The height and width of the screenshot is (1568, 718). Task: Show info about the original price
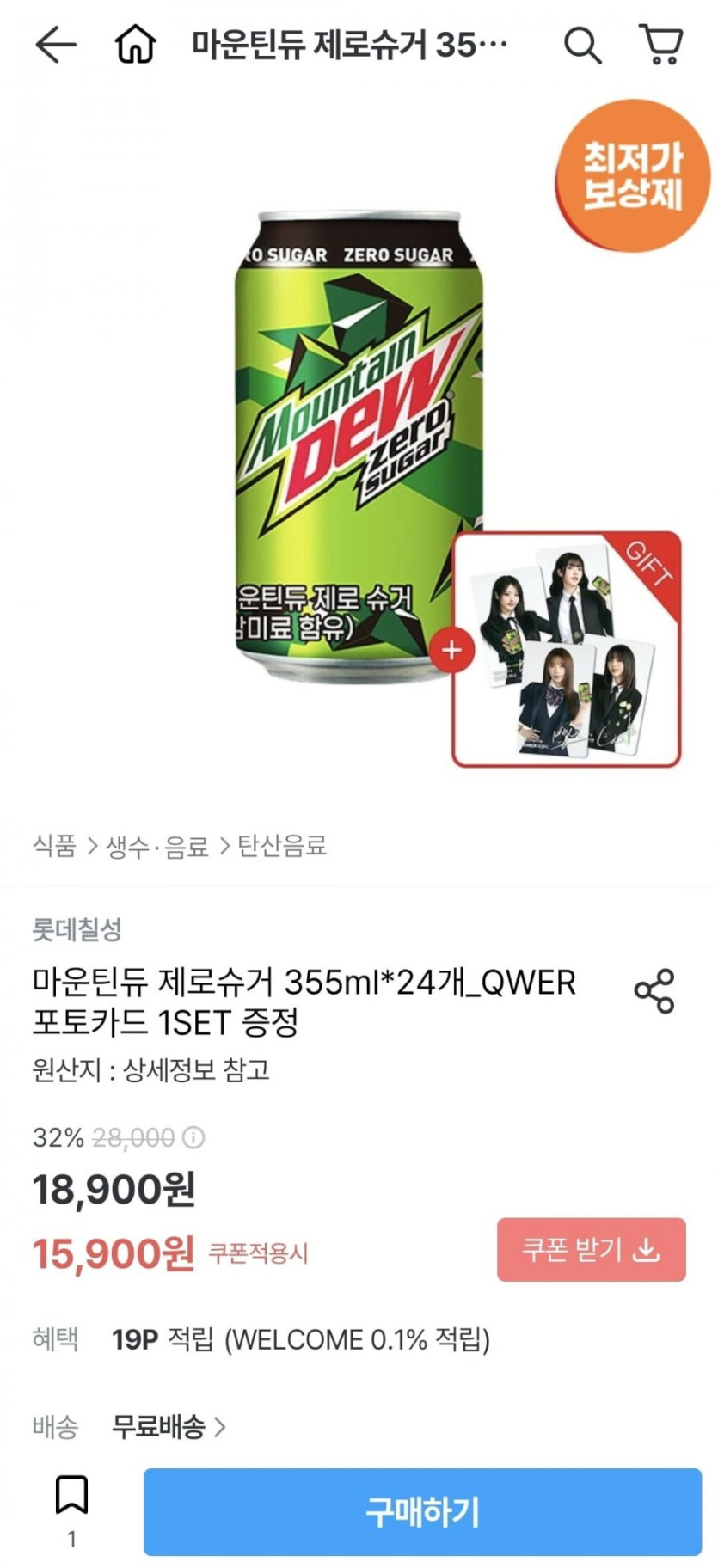[x=194, y=1138]
